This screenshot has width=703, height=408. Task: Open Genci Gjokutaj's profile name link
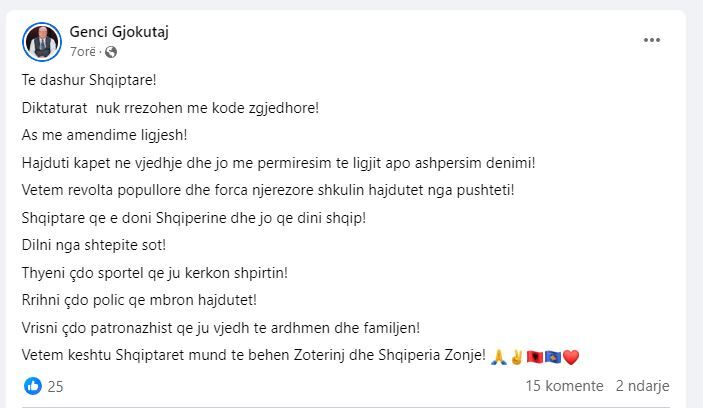[118, 32]
